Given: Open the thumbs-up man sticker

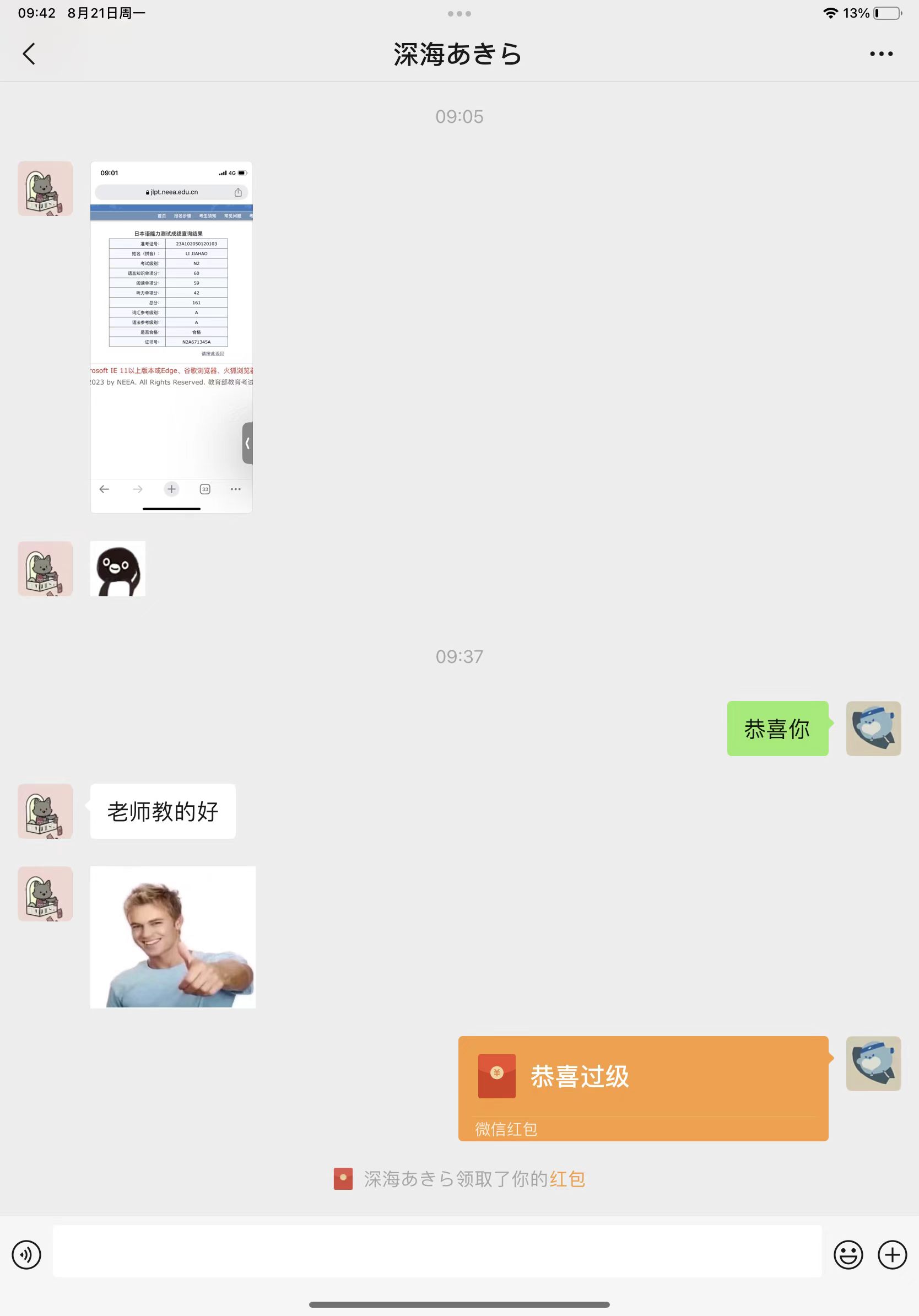Looking at the screenshot, I should pyautogui.click(x=172, y=936).
